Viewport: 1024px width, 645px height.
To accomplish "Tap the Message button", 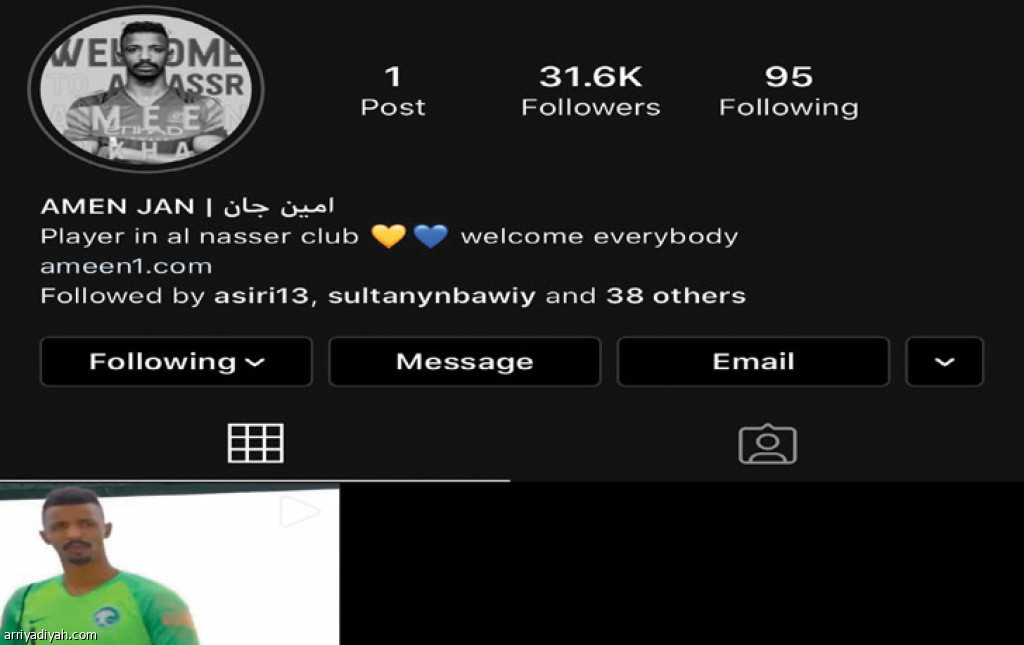I will 464,362.
